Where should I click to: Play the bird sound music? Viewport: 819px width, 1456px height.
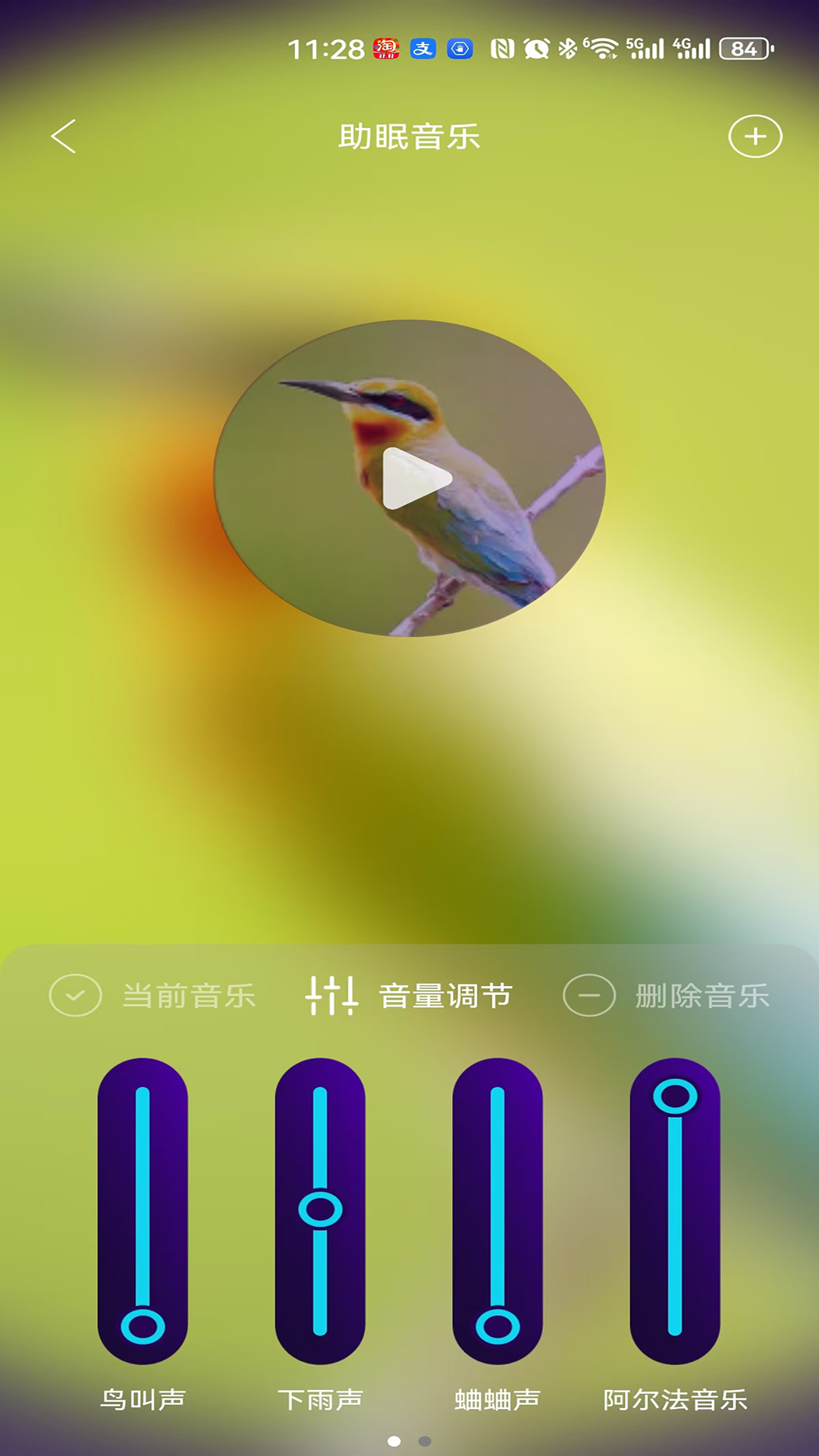point(416,479)
